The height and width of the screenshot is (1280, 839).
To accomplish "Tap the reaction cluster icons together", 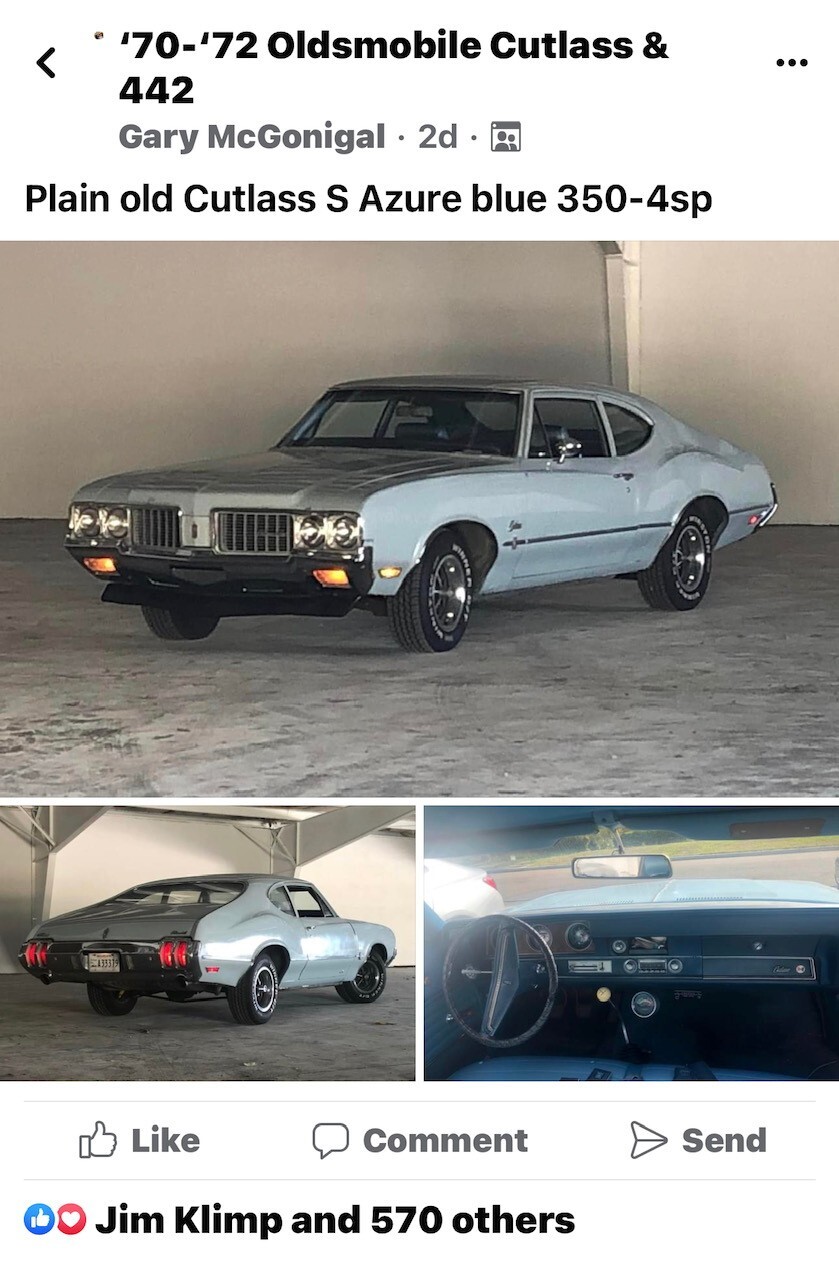I will click(x=54, y=1219).
